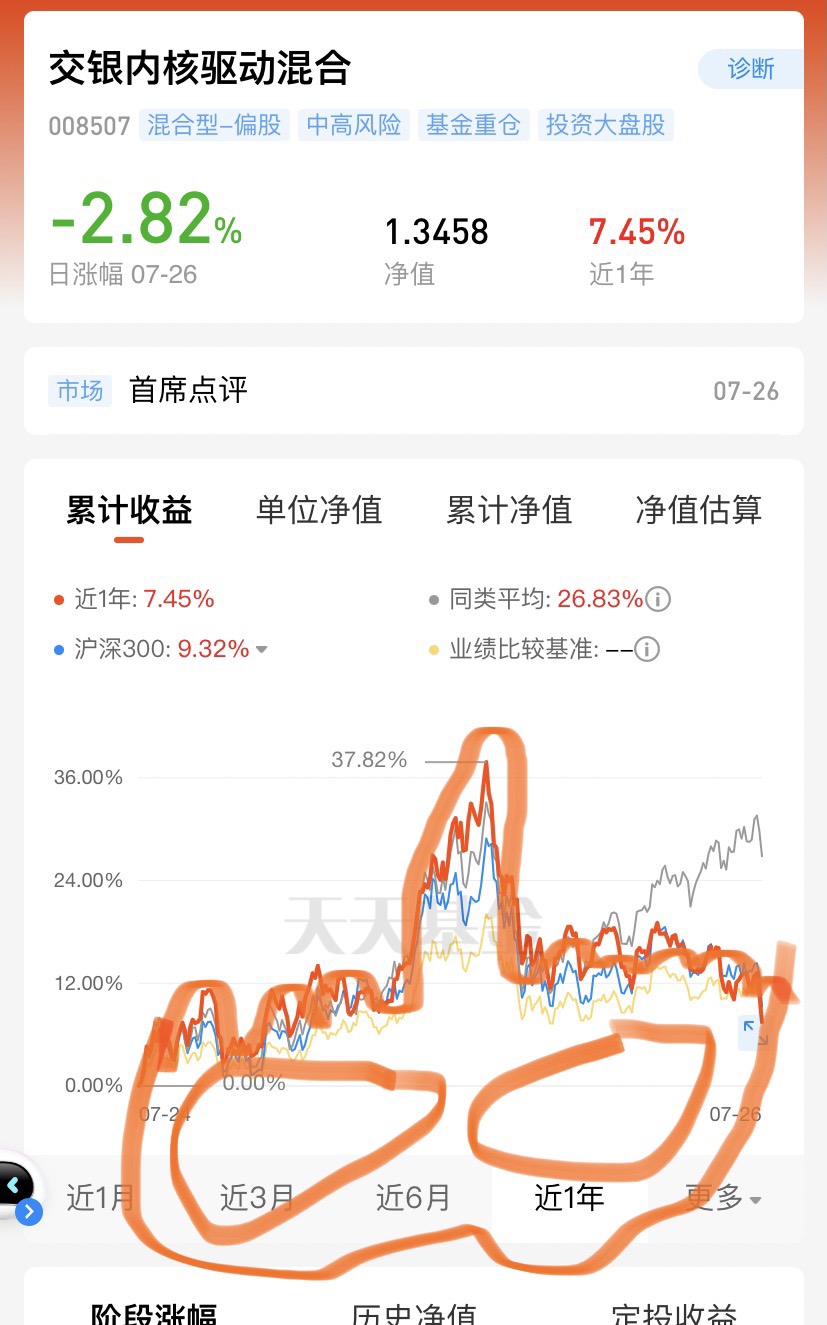Select the 近3月 time range
This screenshot has height=1325, width=827.
(x=257, y=1197)
